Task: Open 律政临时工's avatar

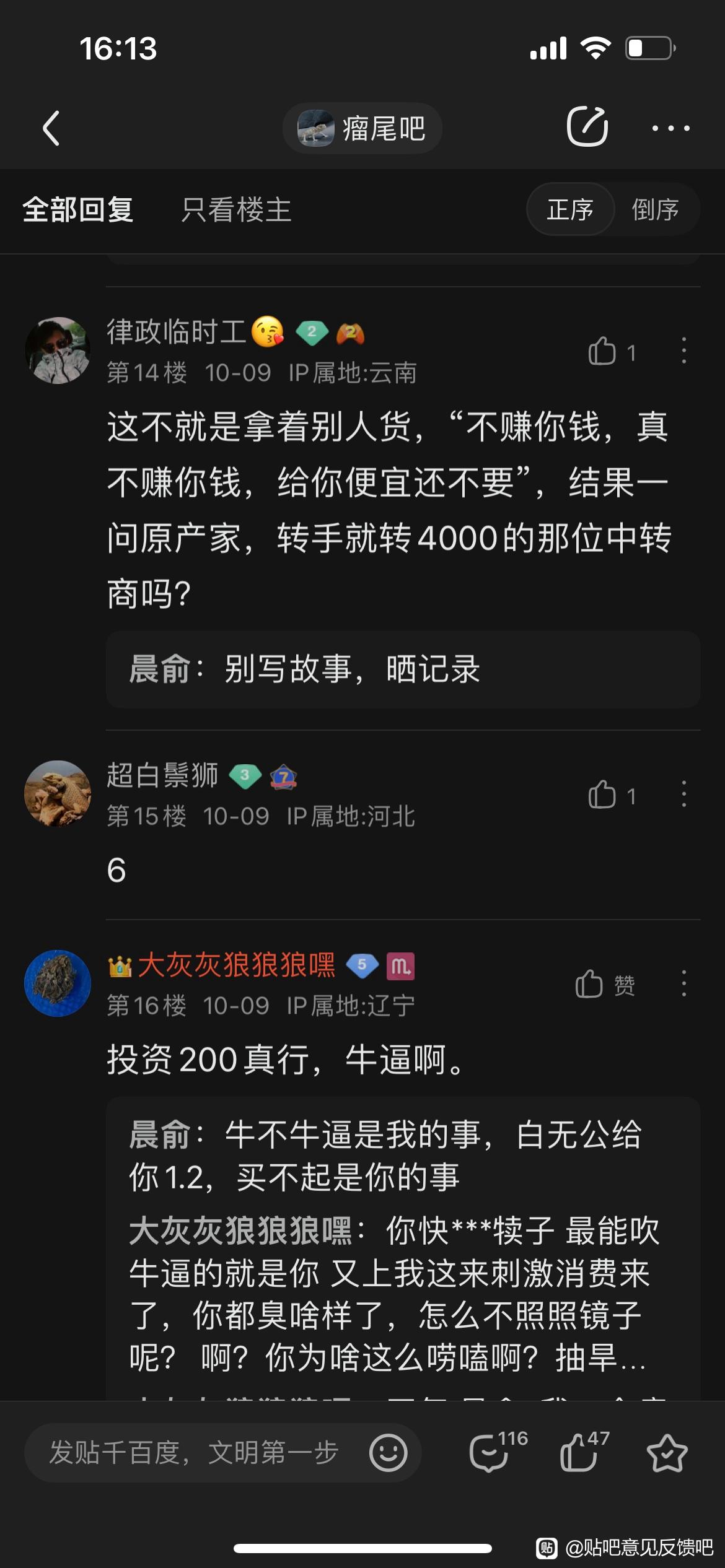Action: (x=57, y=351)
